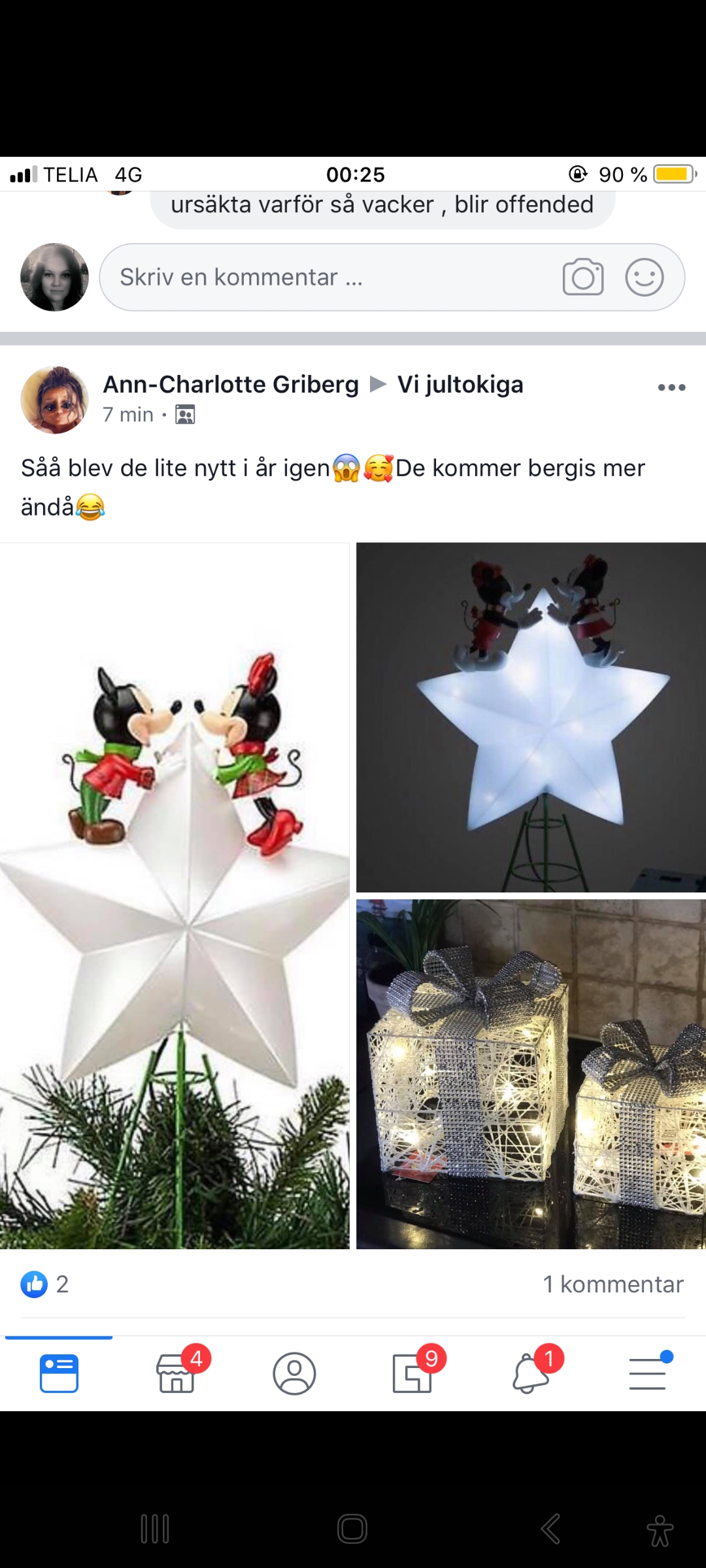
Task: Open the Vi jultokiga group
Action: pos(460,385)
